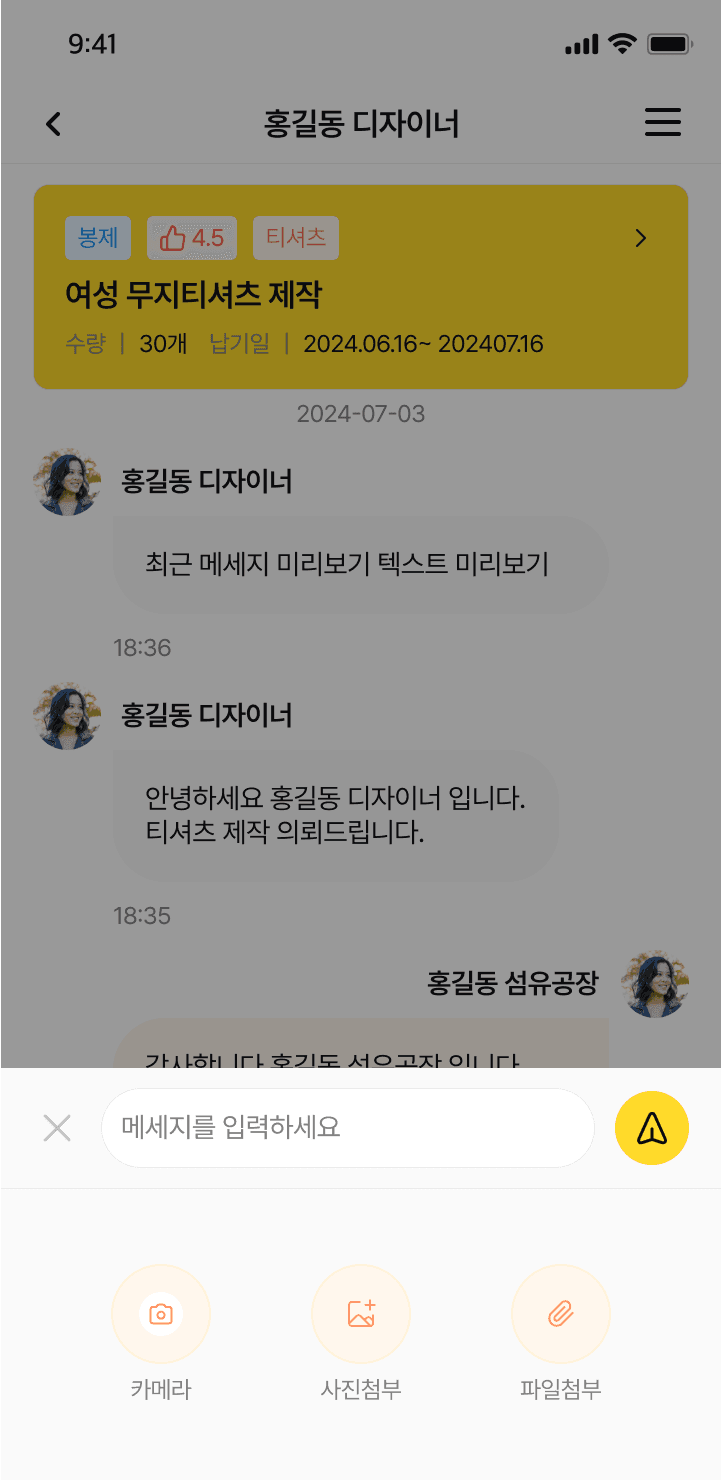Close the attachment panel with the X icon

[x=57, y=1128]
